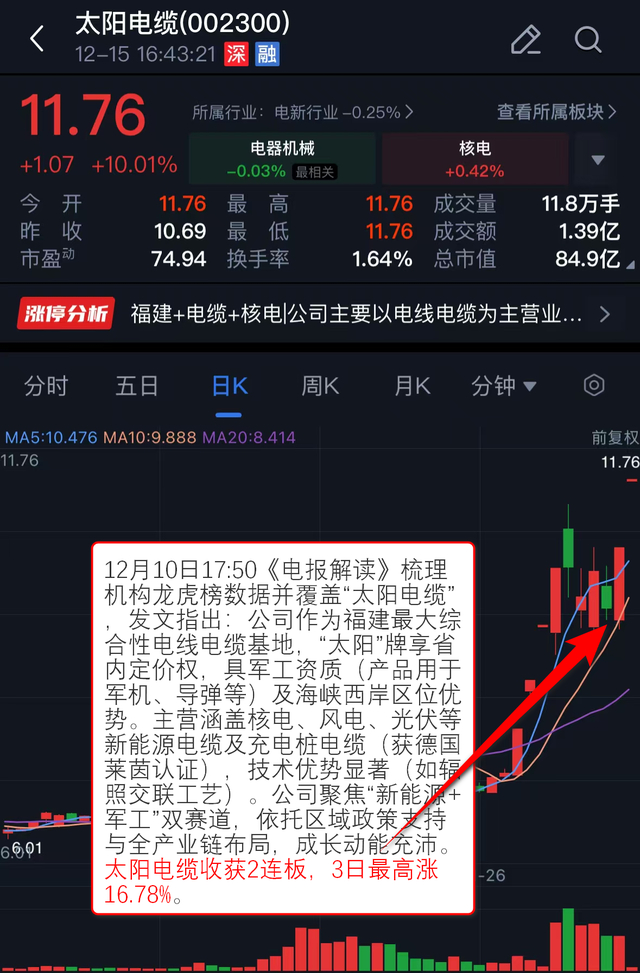This screenshot has width=640, height=973.
Task: Open chart settings hexagon icon
Action: click(594, 386)
